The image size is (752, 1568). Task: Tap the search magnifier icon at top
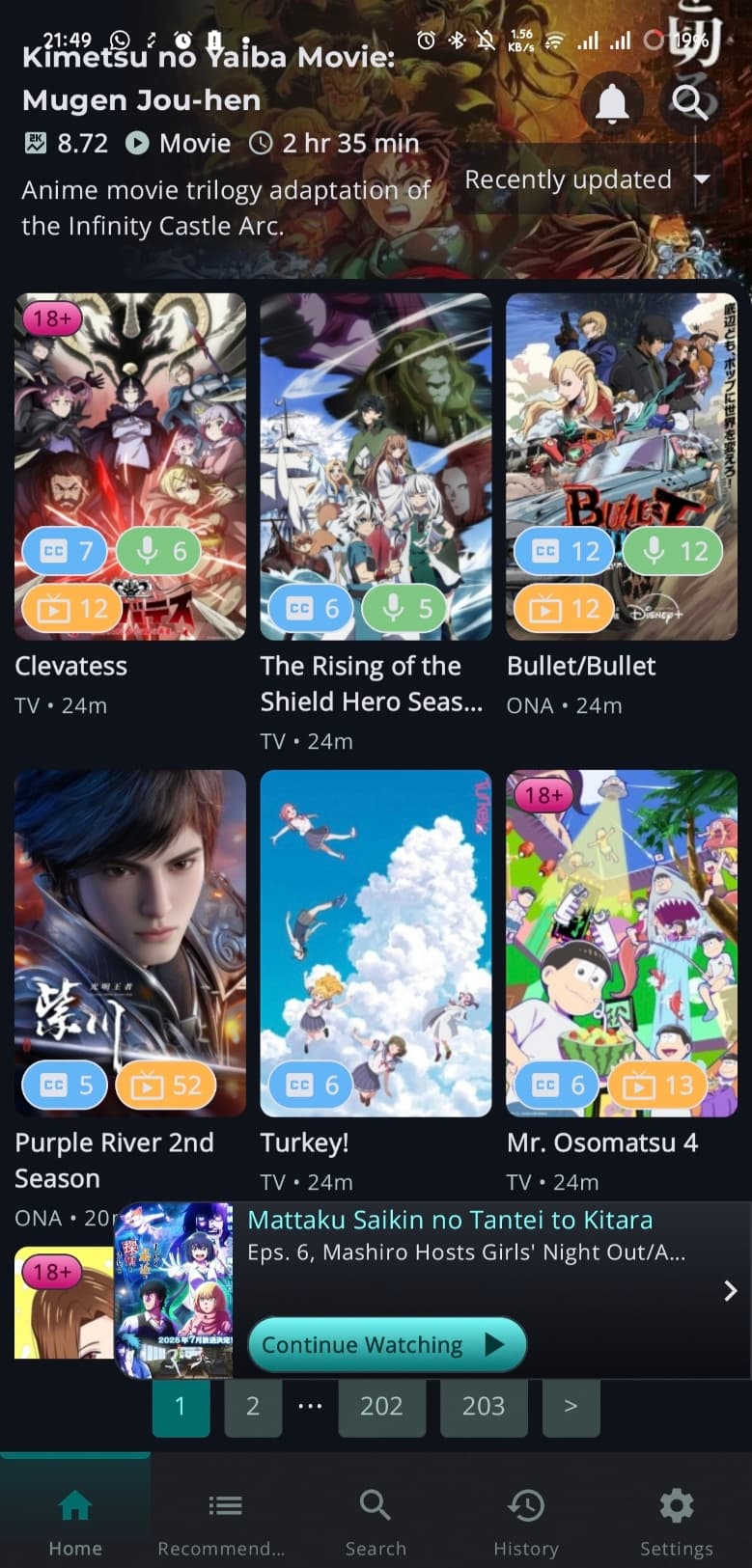point(689,100)
